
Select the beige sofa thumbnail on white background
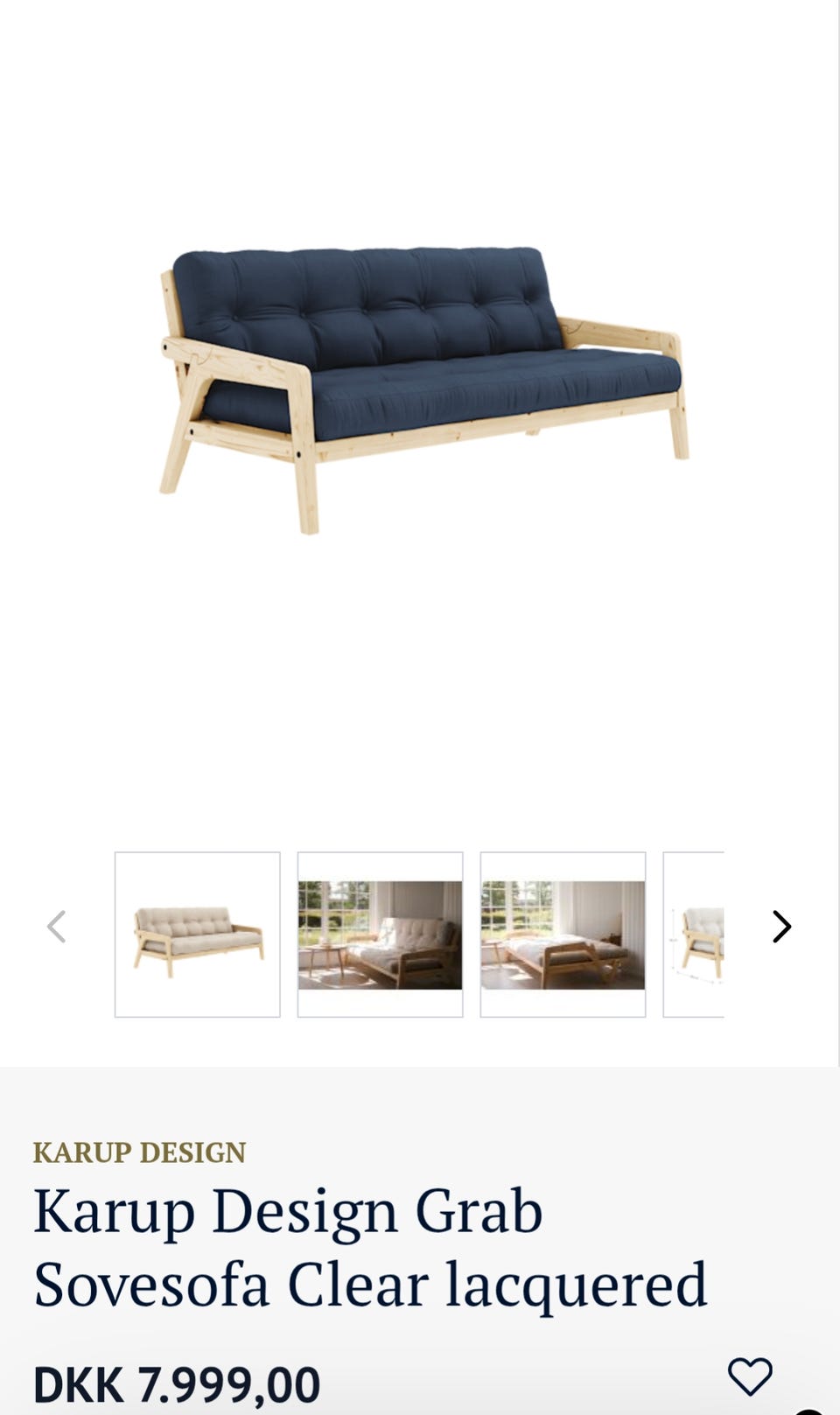(x=198, y=935)
